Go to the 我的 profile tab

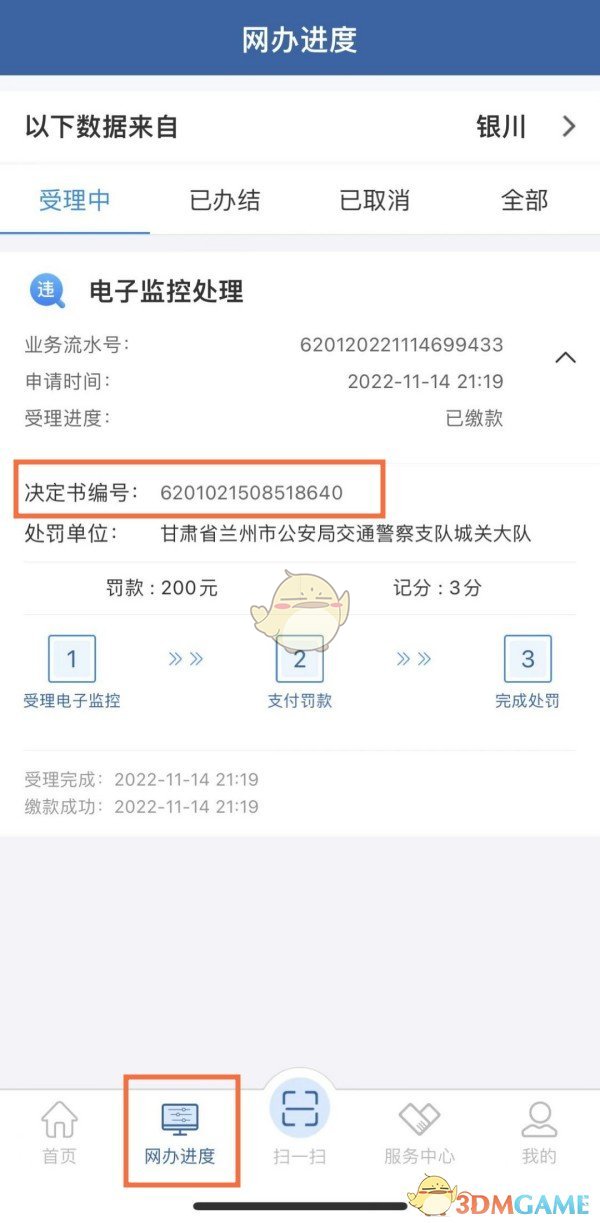pos(539,1134)
